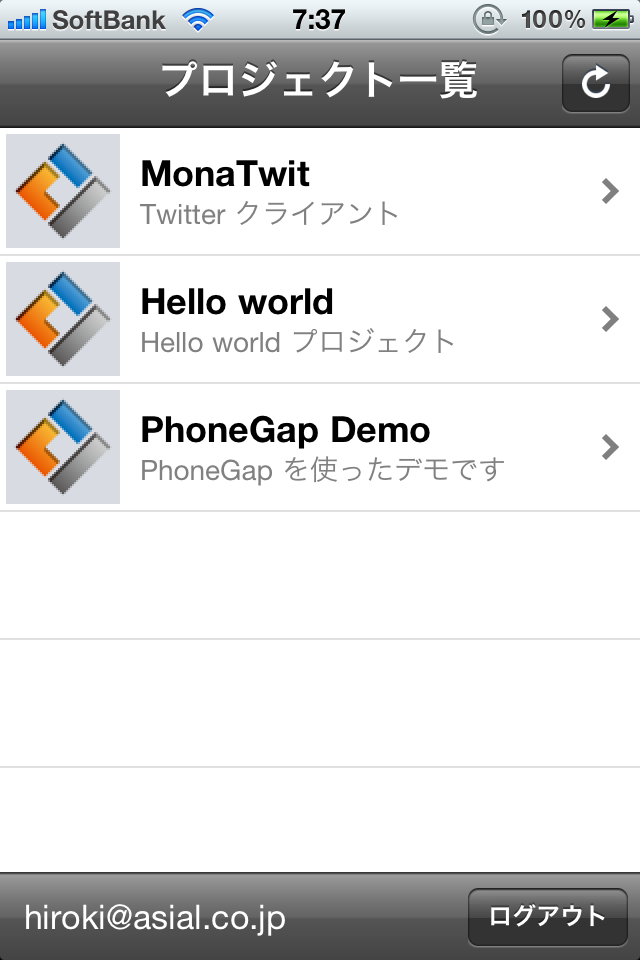
Task: Tap the ログアウト logout button
Action: pyautogui.click(x=547, y=917)
